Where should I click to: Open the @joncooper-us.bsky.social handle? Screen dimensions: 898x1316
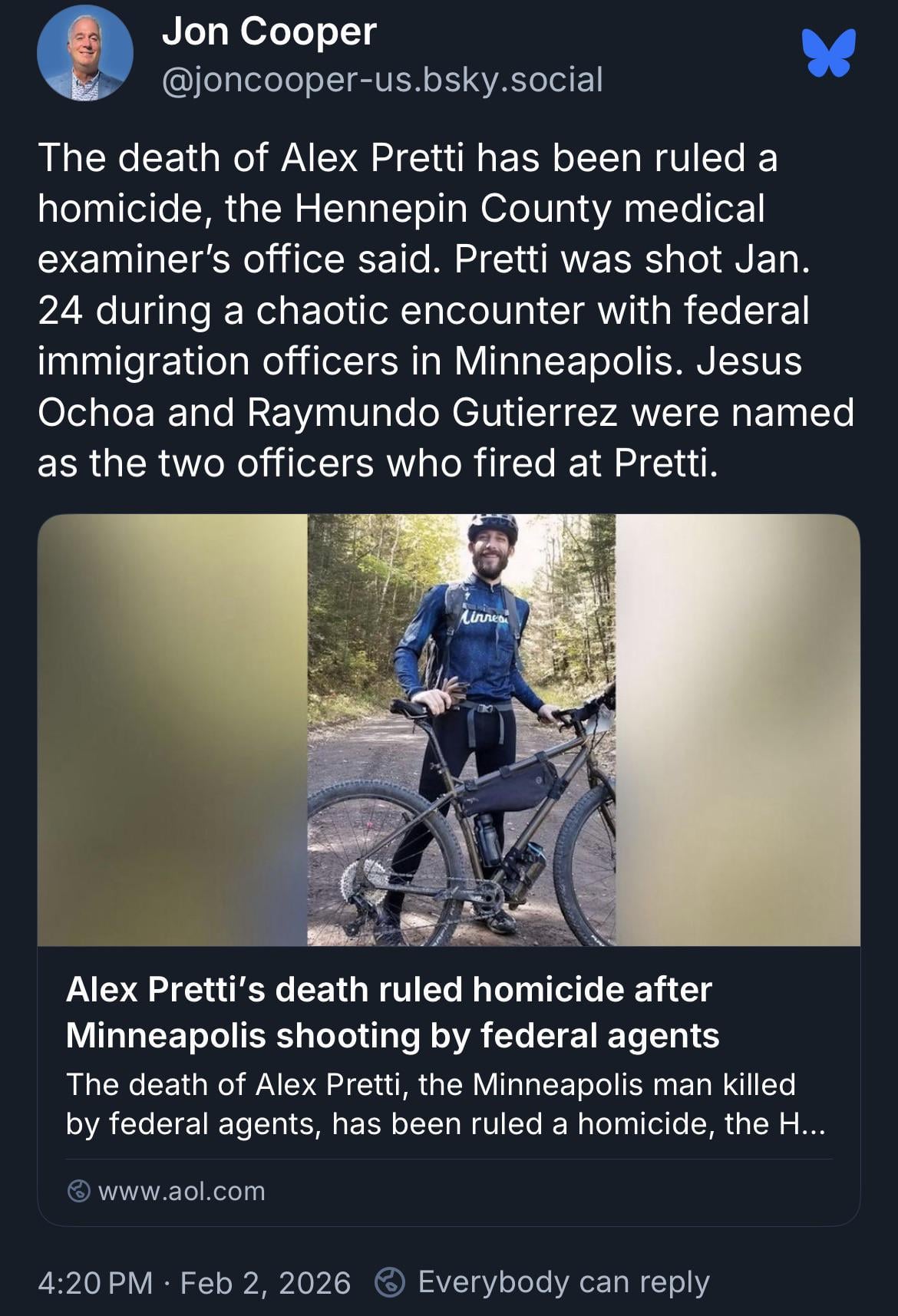tap(382, 80)
